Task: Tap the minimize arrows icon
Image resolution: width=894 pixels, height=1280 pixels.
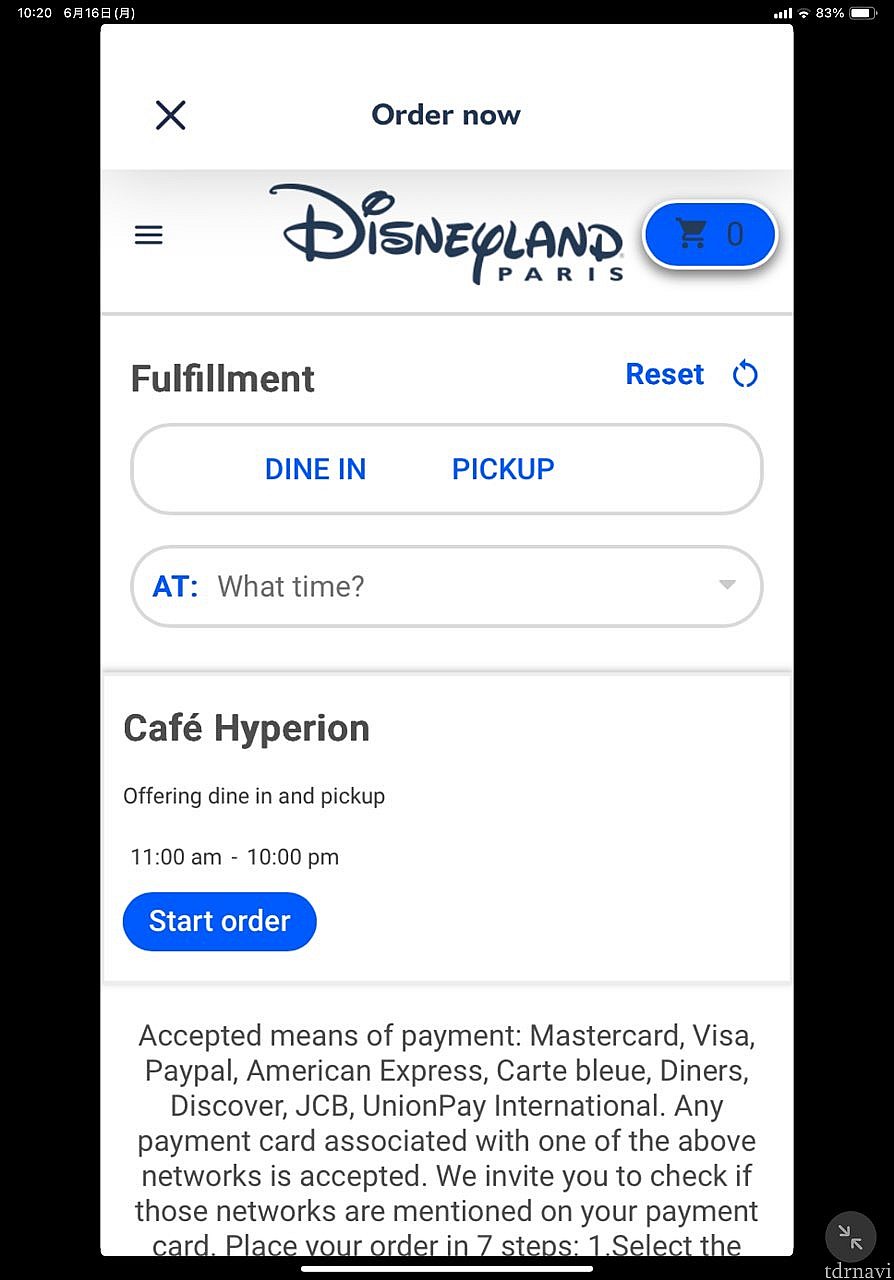Action: coord(851,1238)
